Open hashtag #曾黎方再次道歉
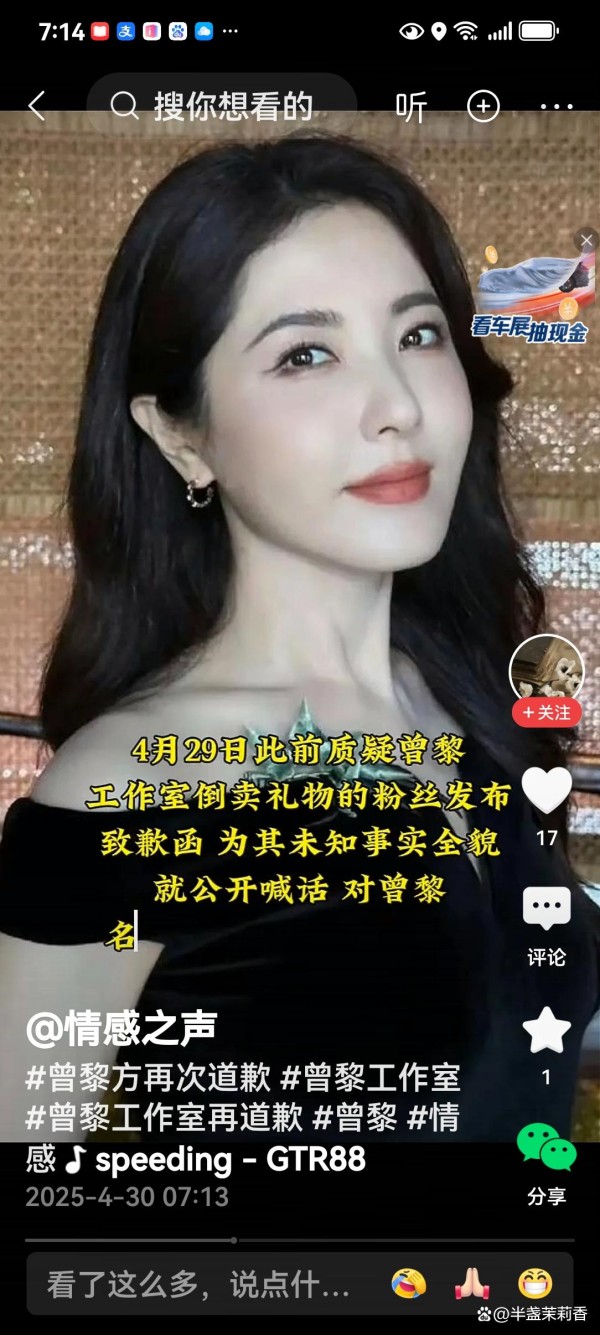The height and width of the screenshot is (1335, 600). tap(148, 1079)
